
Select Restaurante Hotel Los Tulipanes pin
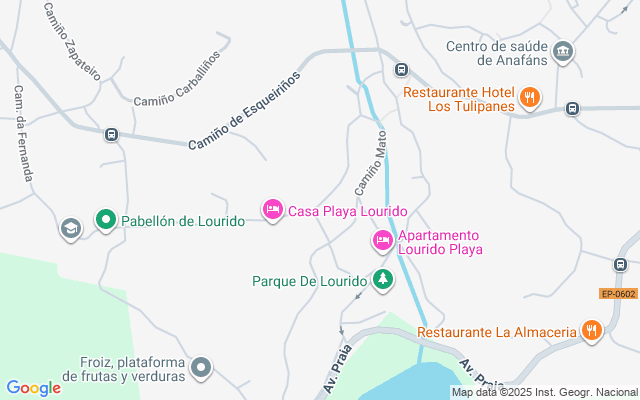(x=530, y=98)
